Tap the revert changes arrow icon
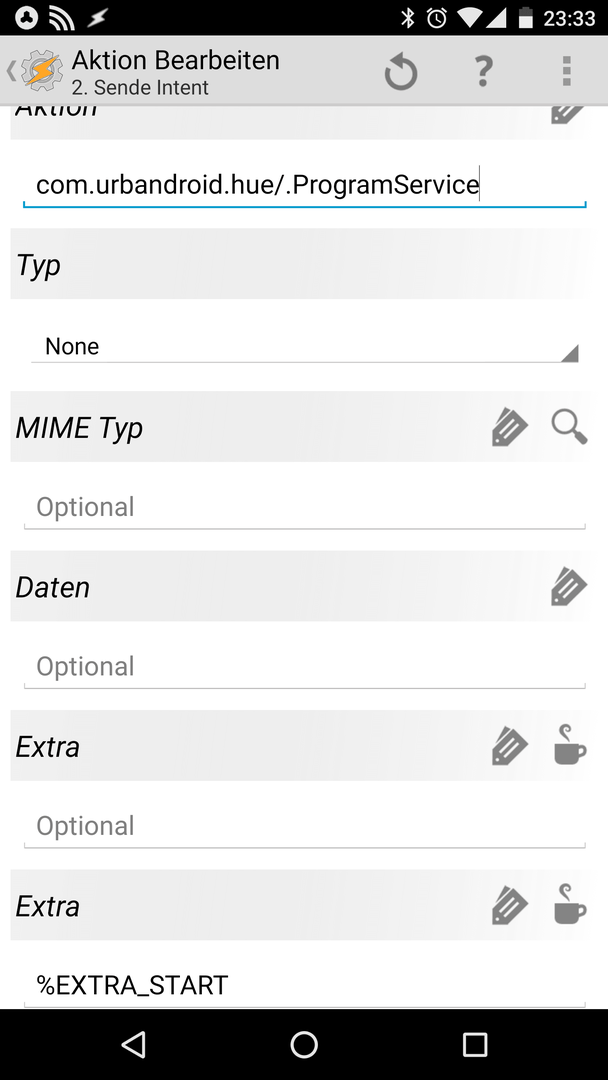608x1080 pixels. 401,72
